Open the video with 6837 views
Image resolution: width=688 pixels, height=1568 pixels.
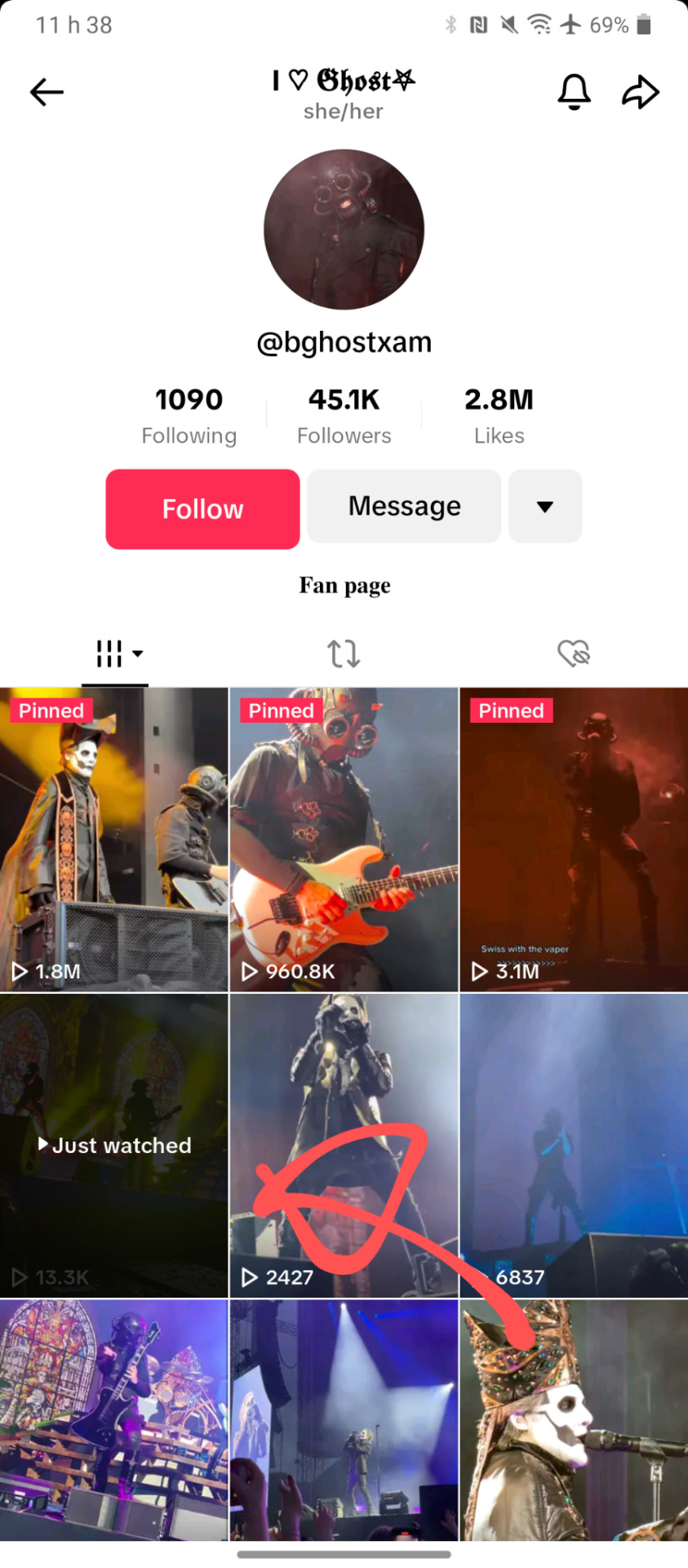click(x=574, y=1145)
